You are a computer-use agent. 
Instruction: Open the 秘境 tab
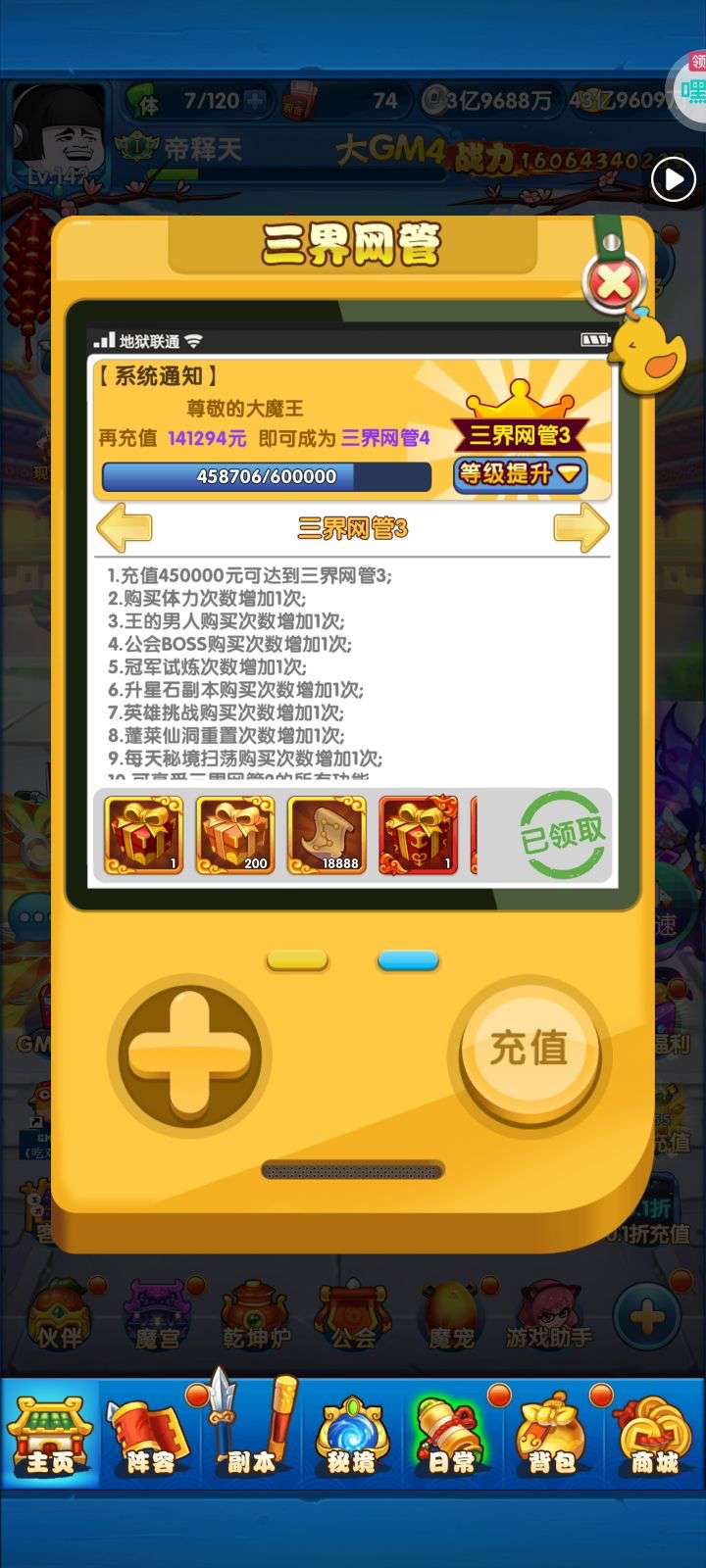click(351, 1437)
